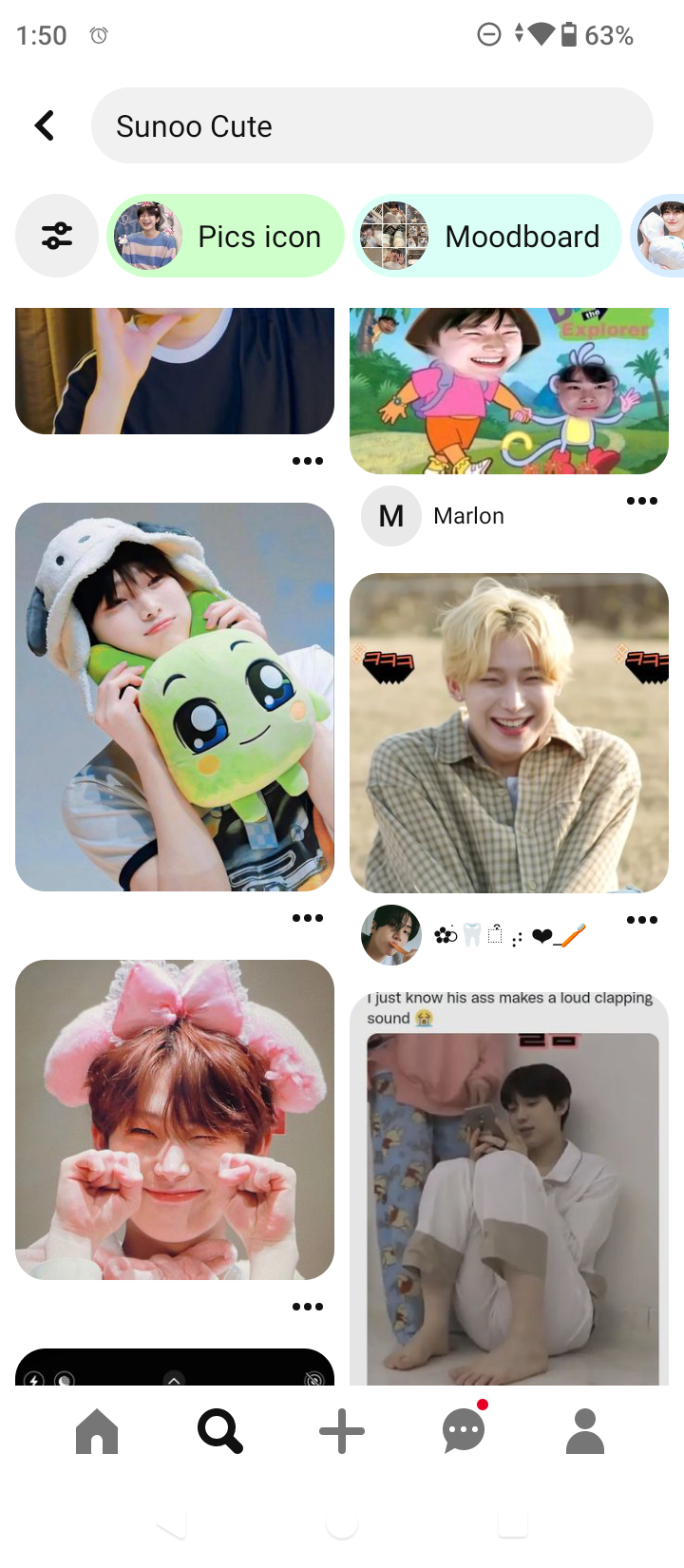Open the search filters button
Image resolution: width=684 pixels, height=1568 pixels.
click(x=57, y=236)
